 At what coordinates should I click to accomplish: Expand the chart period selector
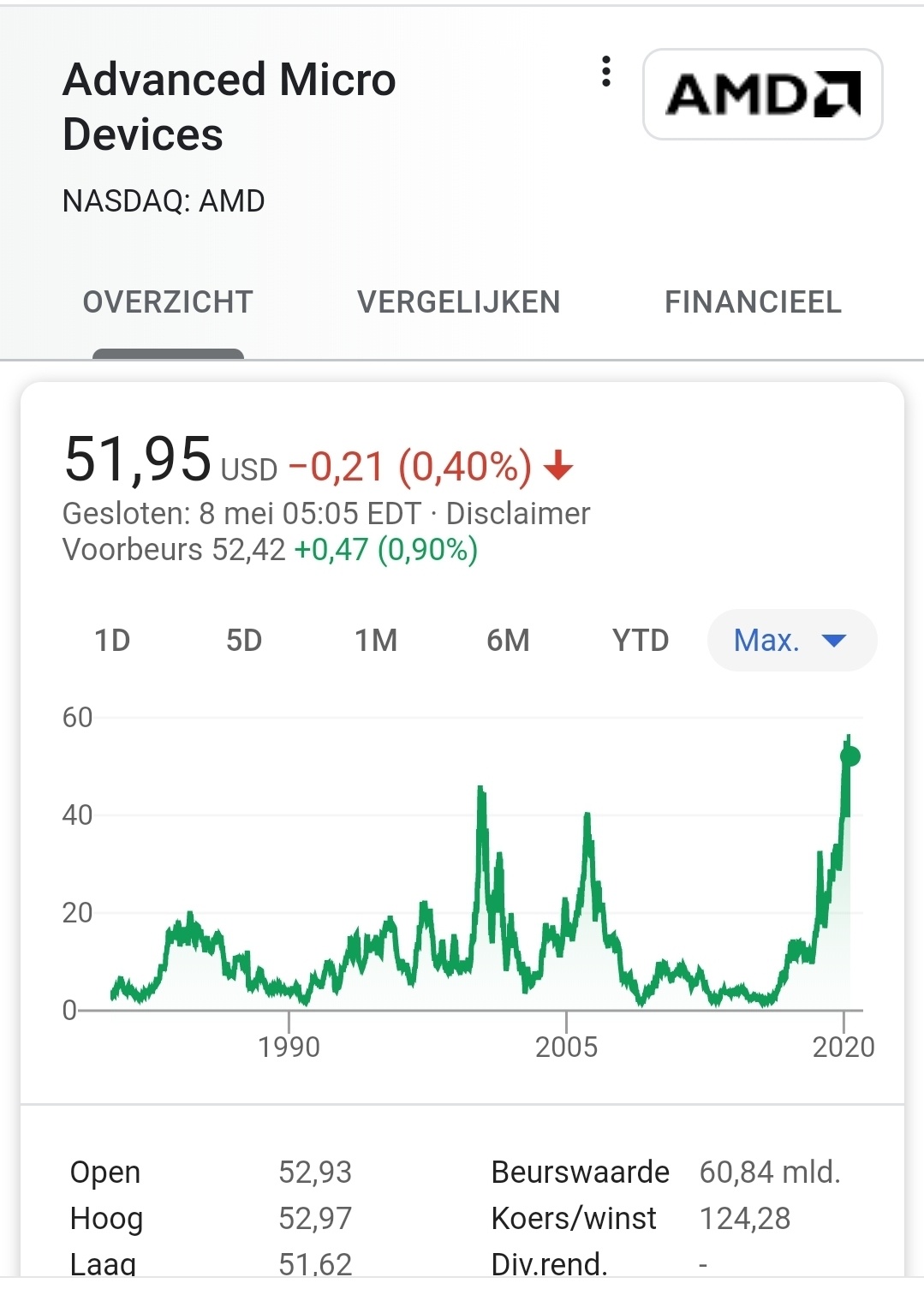pyautogui.click(x=790, y=640)
